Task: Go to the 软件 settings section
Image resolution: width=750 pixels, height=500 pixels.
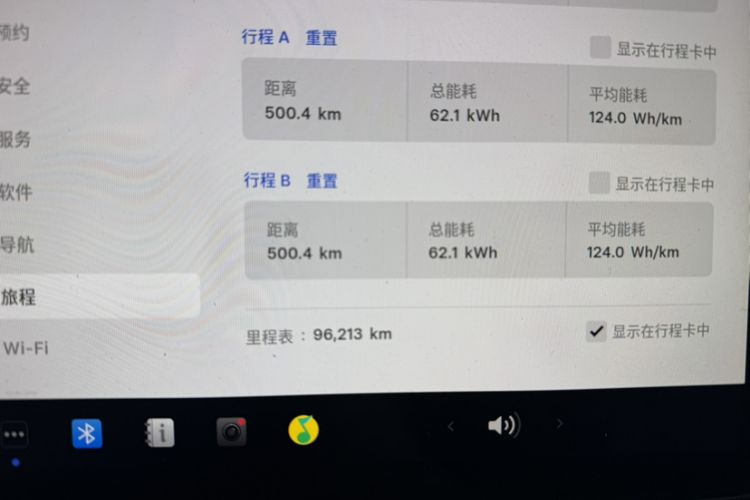Action: 15,192
